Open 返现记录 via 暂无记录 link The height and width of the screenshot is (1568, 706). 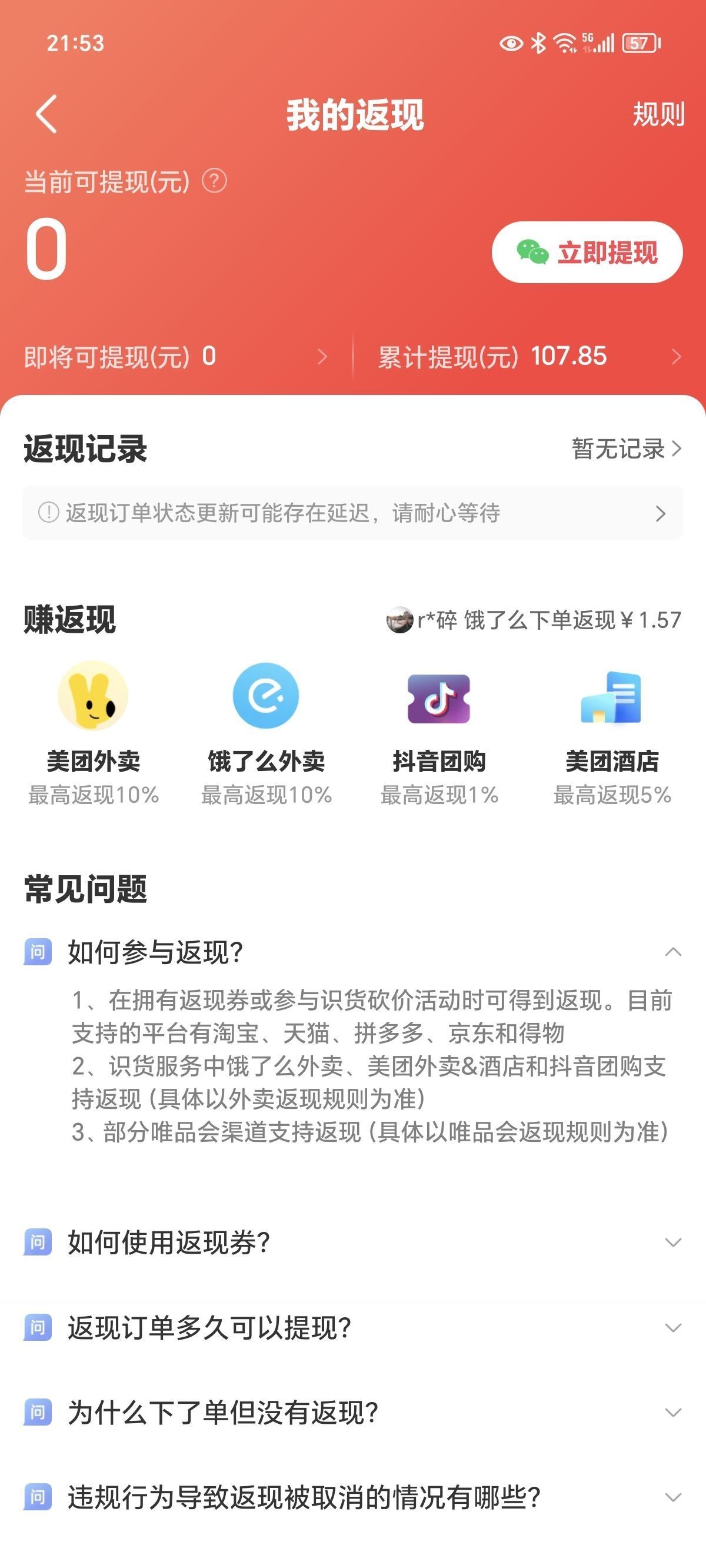coord(625,449)
